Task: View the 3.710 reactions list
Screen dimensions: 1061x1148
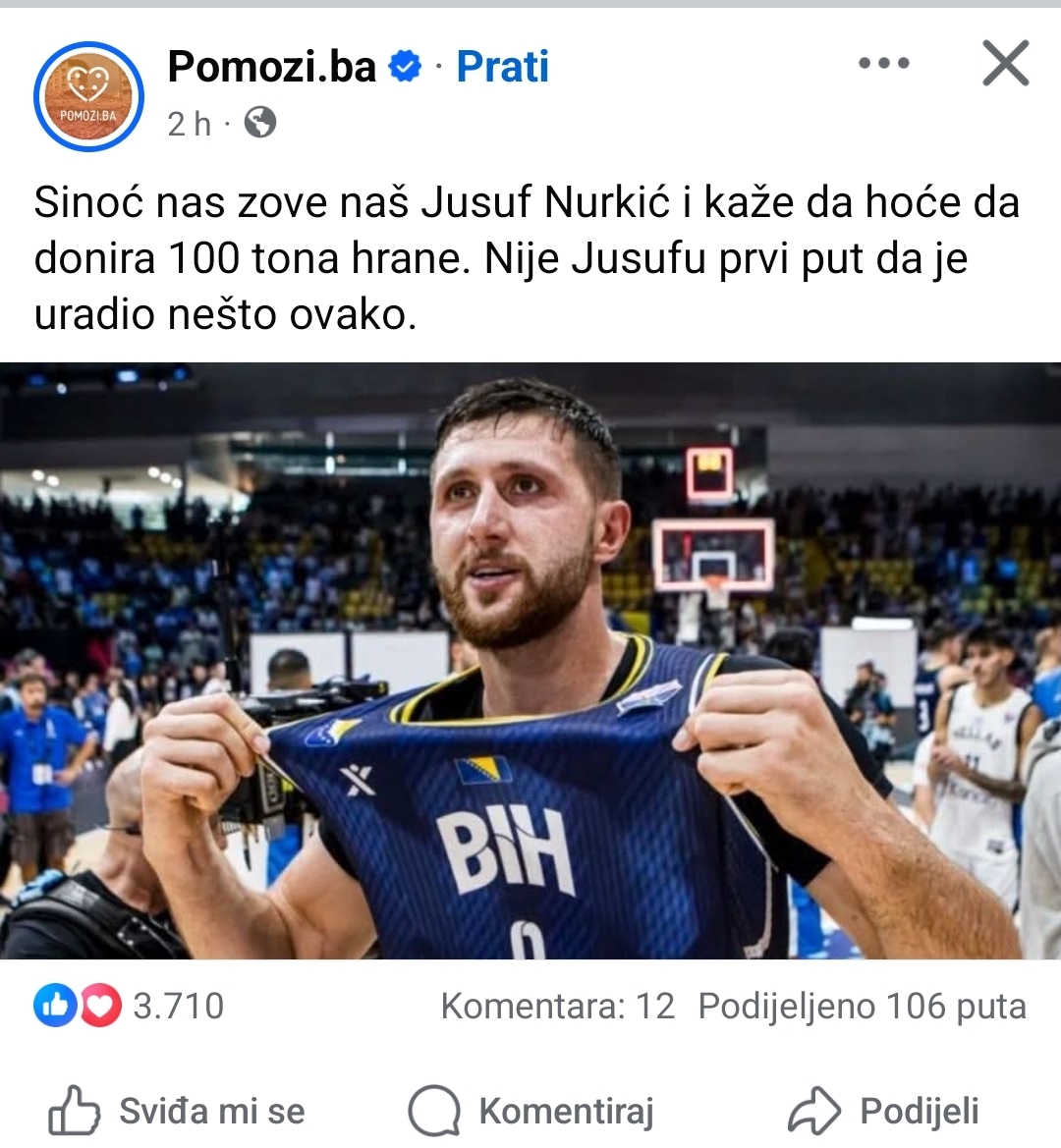Action: click(130, 1006)
